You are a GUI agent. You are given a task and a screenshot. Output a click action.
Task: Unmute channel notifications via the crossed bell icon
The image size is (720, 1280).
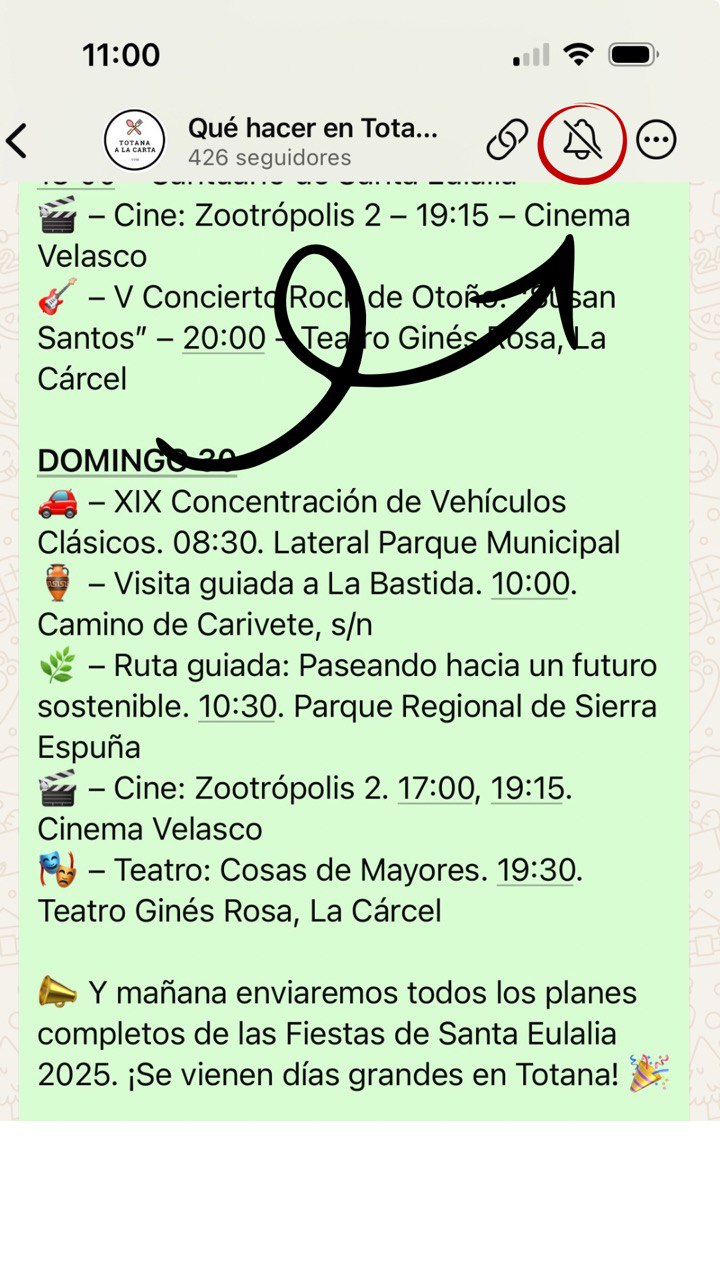click(x=581, y=140)
